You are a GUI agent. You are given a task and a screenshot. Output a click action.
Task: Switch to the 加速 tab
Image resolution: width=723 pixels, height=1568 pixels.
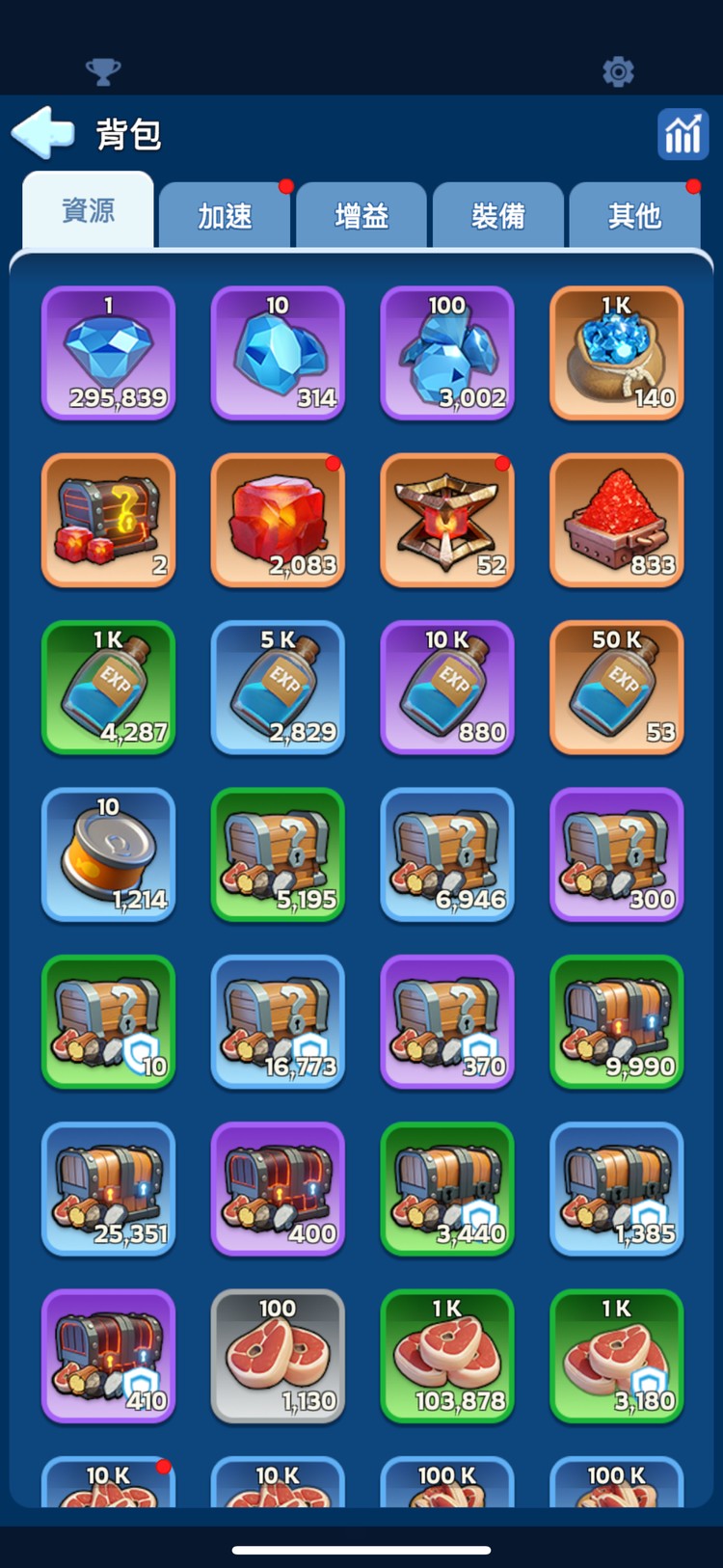[x=225, y=215]
